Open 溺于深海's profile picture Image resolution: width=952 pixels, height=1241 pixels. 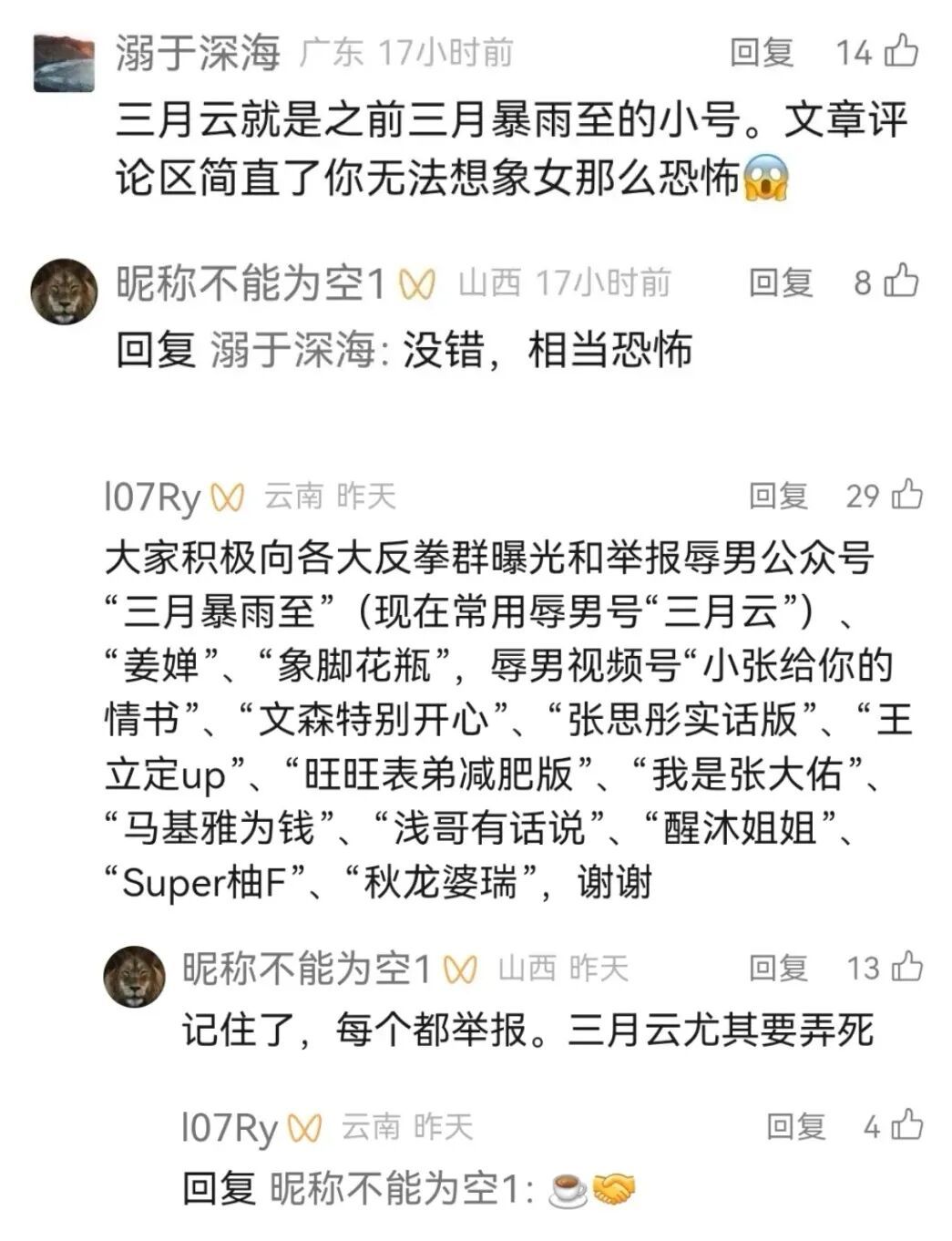pos(64,63)
